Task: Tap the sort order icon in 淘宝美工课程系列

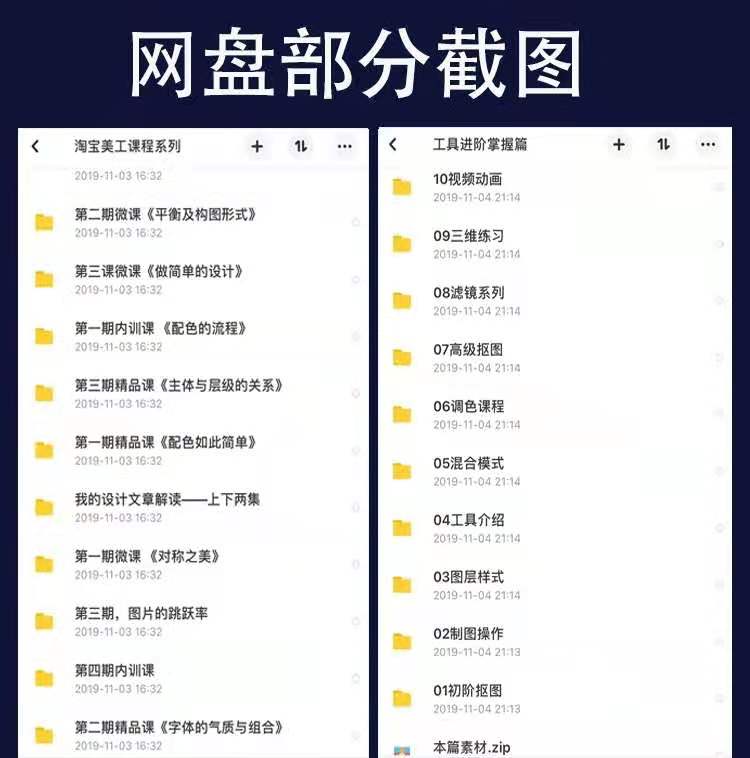Action: 300,146
